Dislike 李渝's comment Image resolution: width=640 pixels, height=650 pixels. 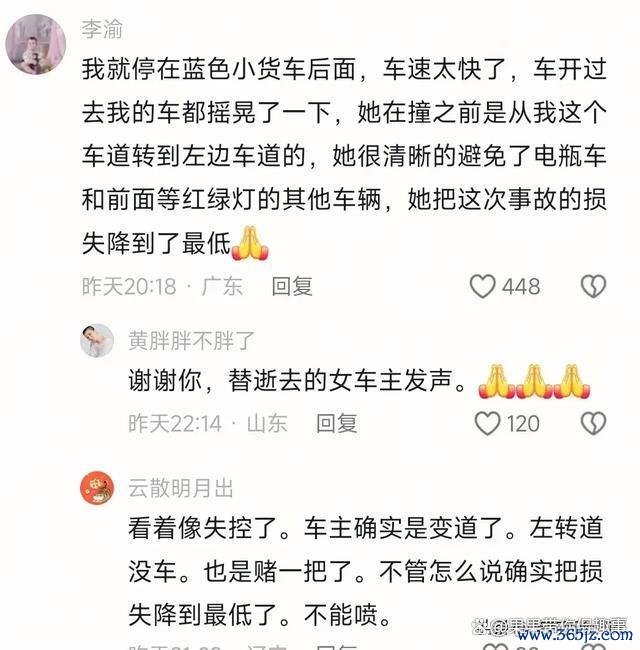tap(593, 287)
